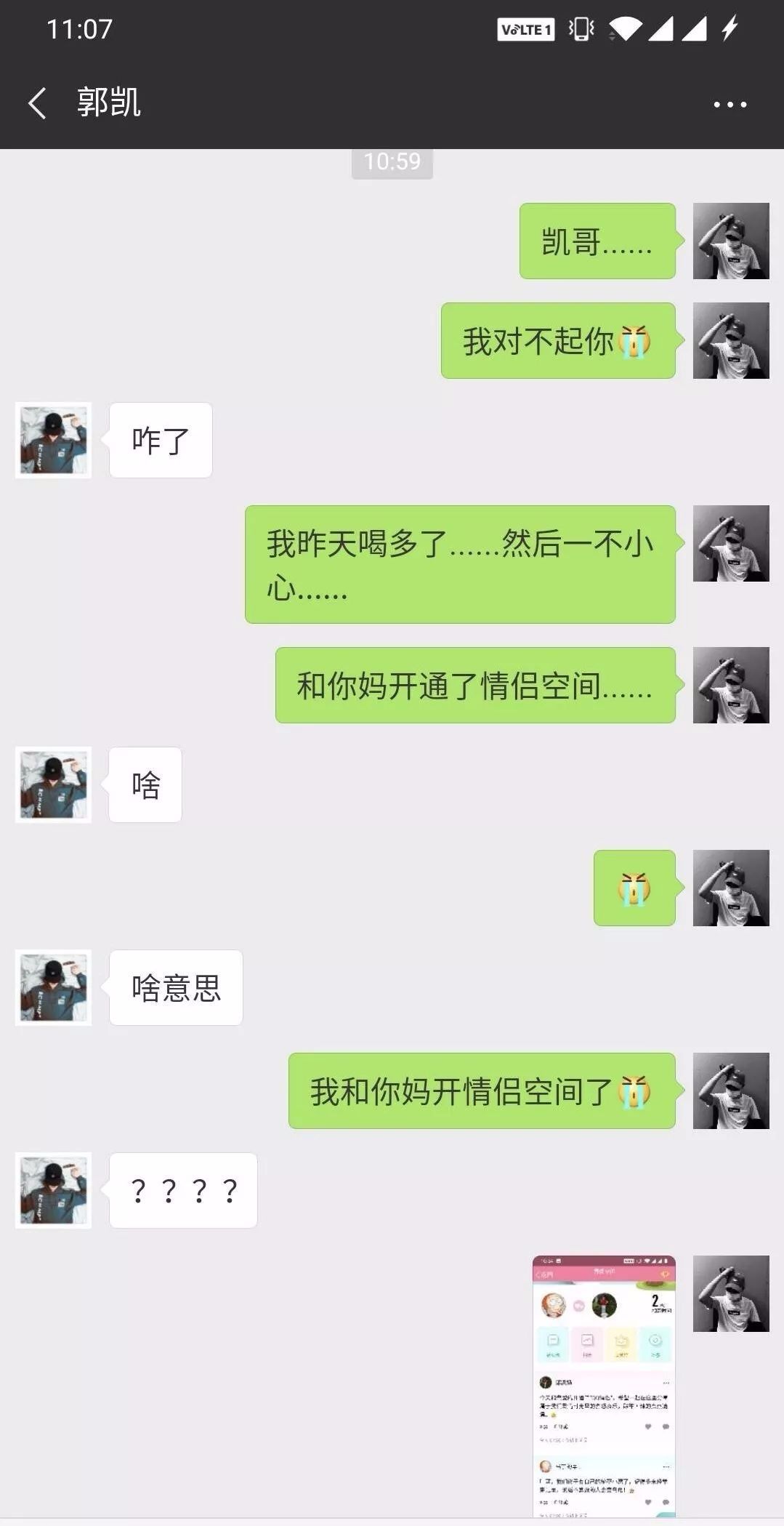Open the shared screenshot image in chat

pos(604,1385)
